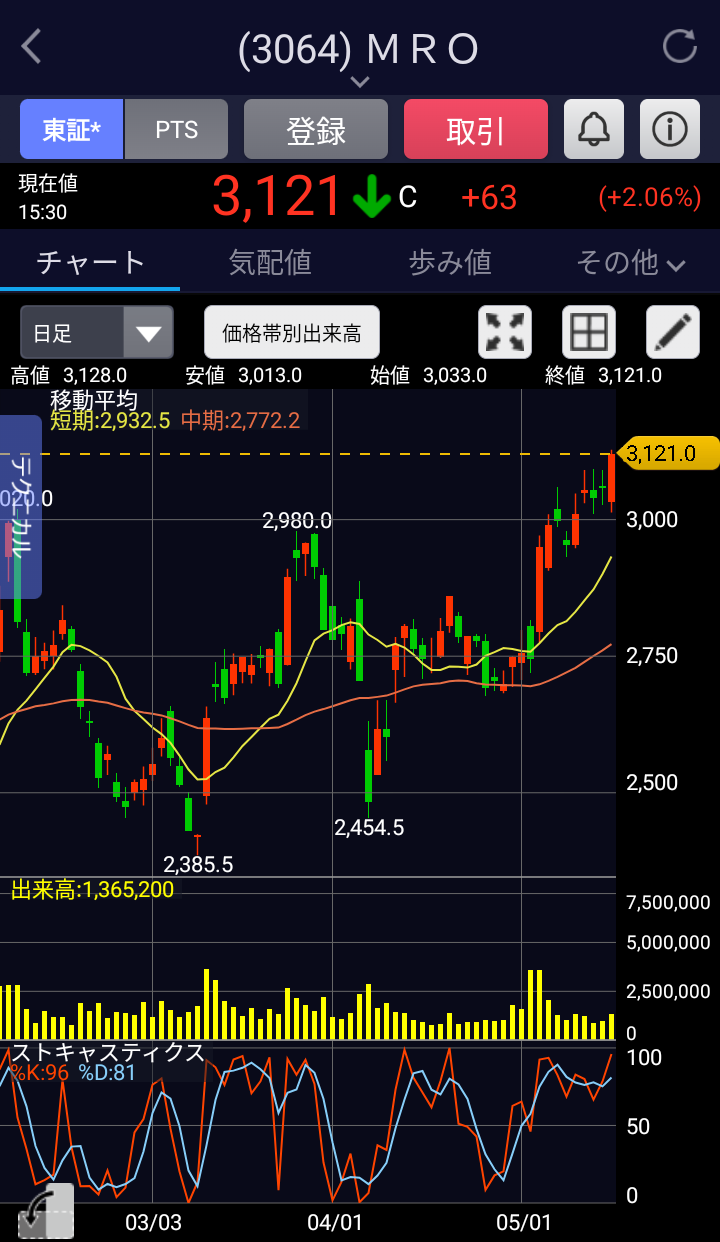720x1242 pixels.
Task: Open the info icon
Action: 670,130
